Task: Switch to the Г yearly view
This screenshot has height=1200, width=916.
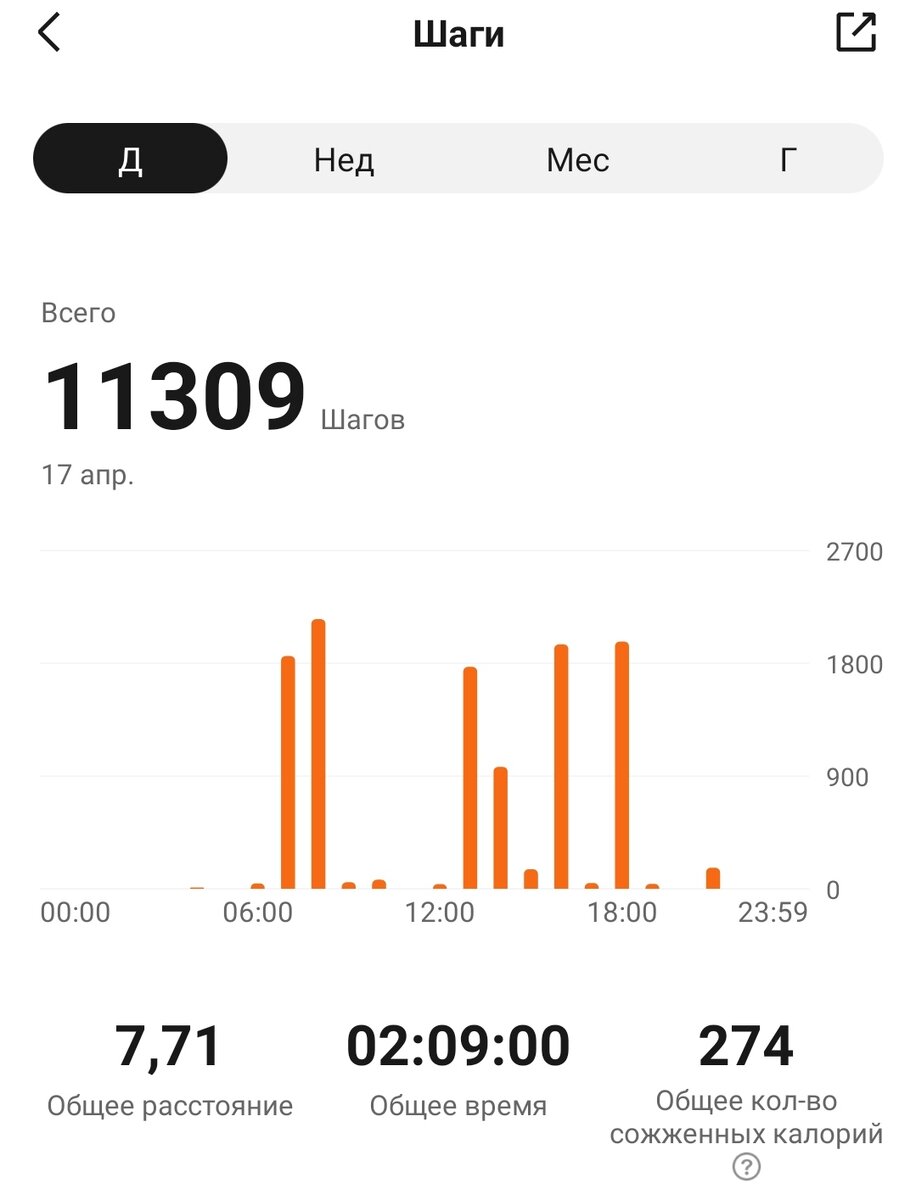Action: pyautogui.click(x=788, y=159)
